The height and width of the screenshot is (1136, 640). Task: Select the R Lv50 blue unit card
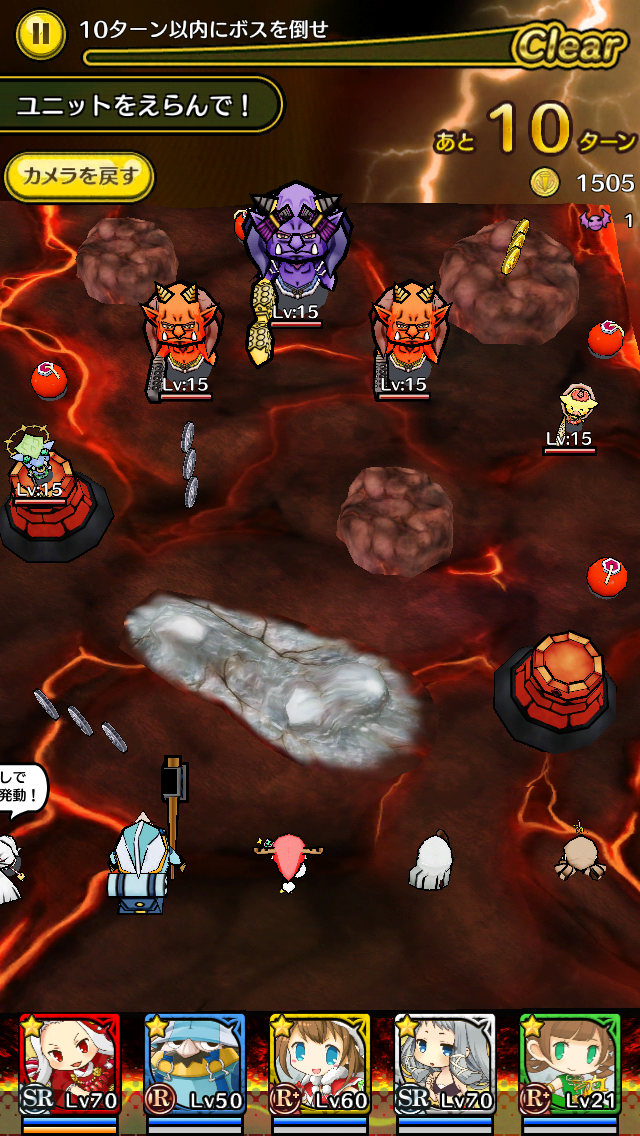click(x=194, y=1064)
